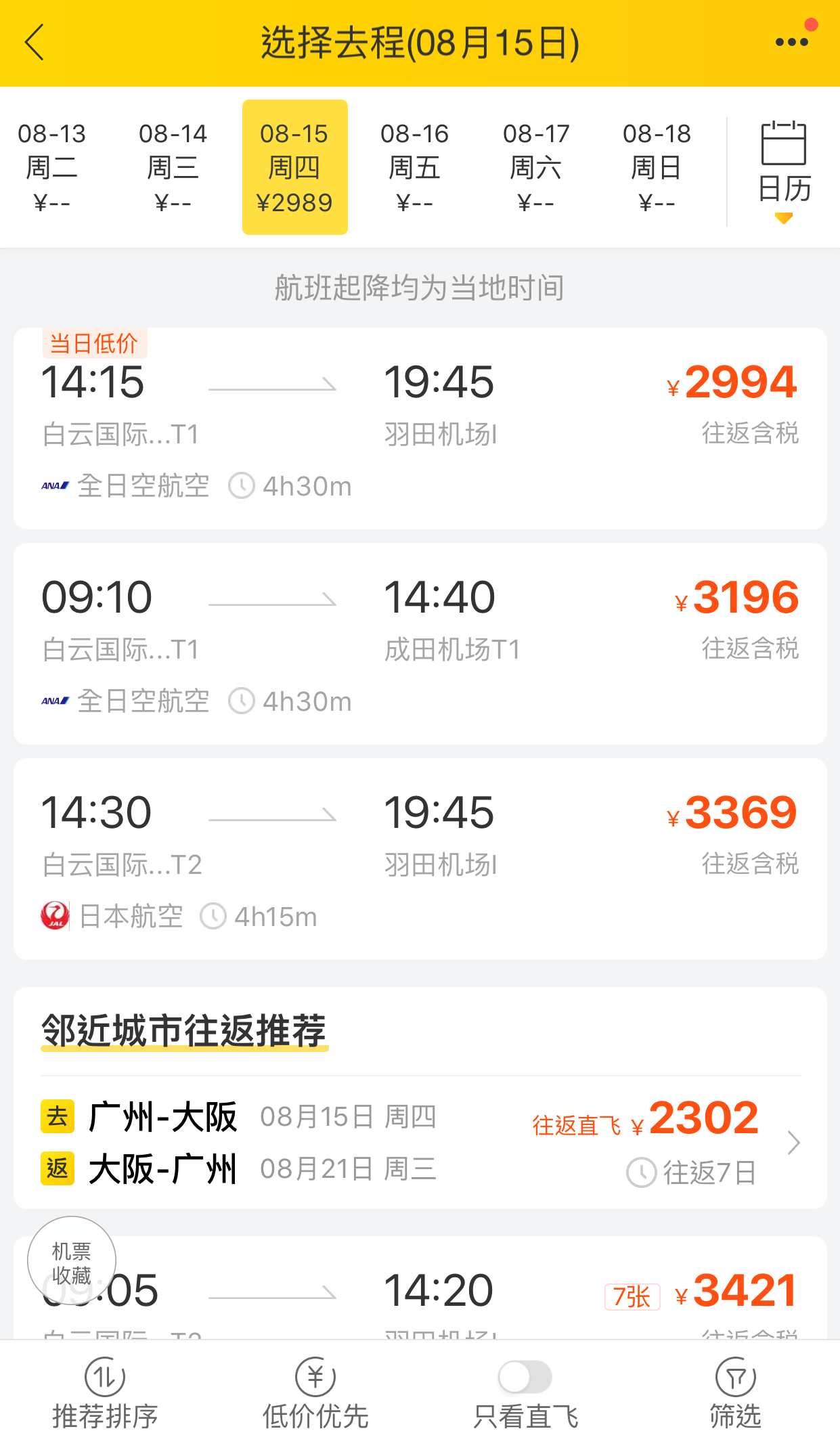Open the 筛选 filter options
This screenshot has height=1450, width=840.
pyautogui.click(x=735, y=1394)
